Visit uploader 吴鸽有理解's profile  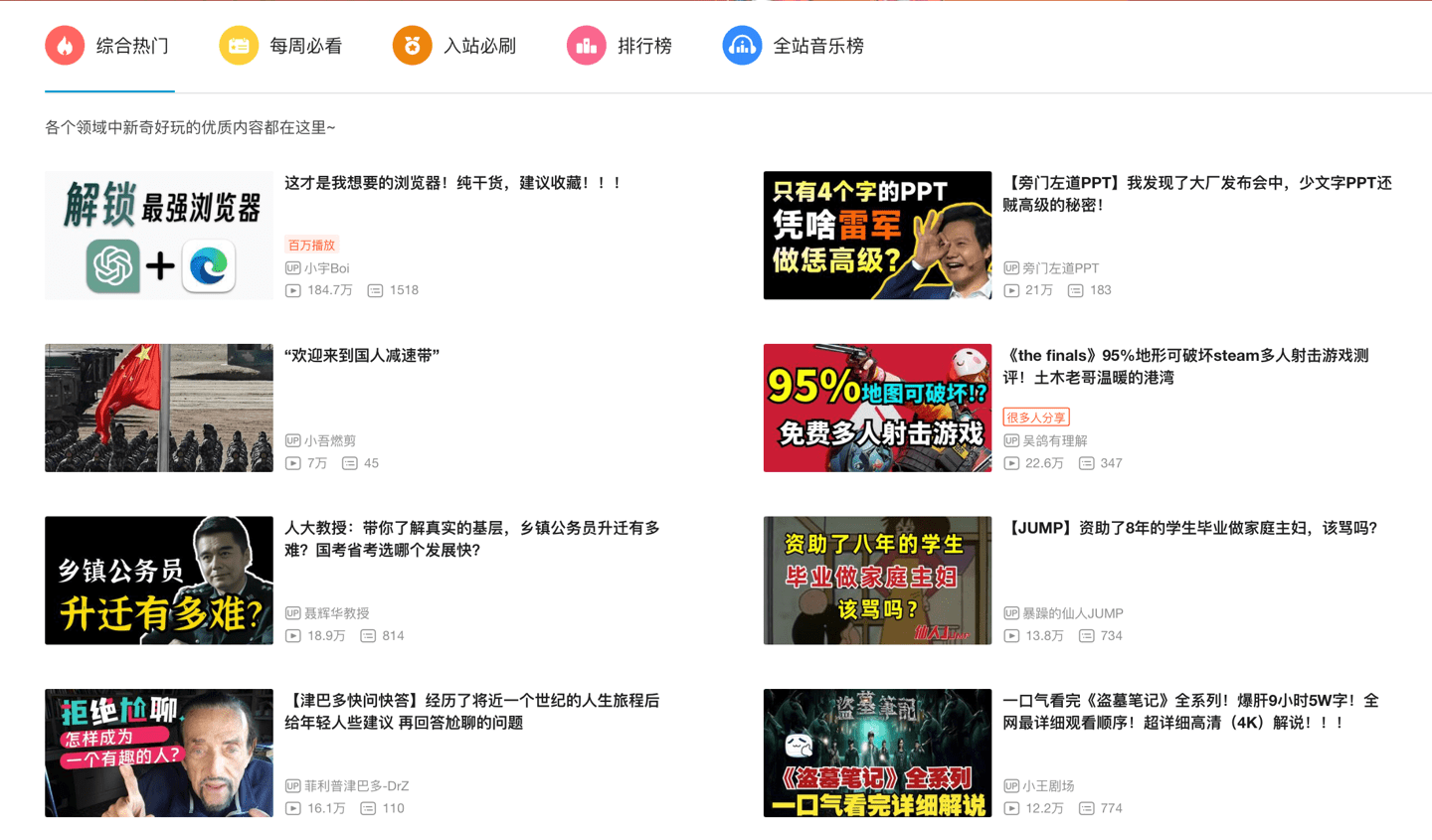pyautogui.click(x=1054, y=440)
